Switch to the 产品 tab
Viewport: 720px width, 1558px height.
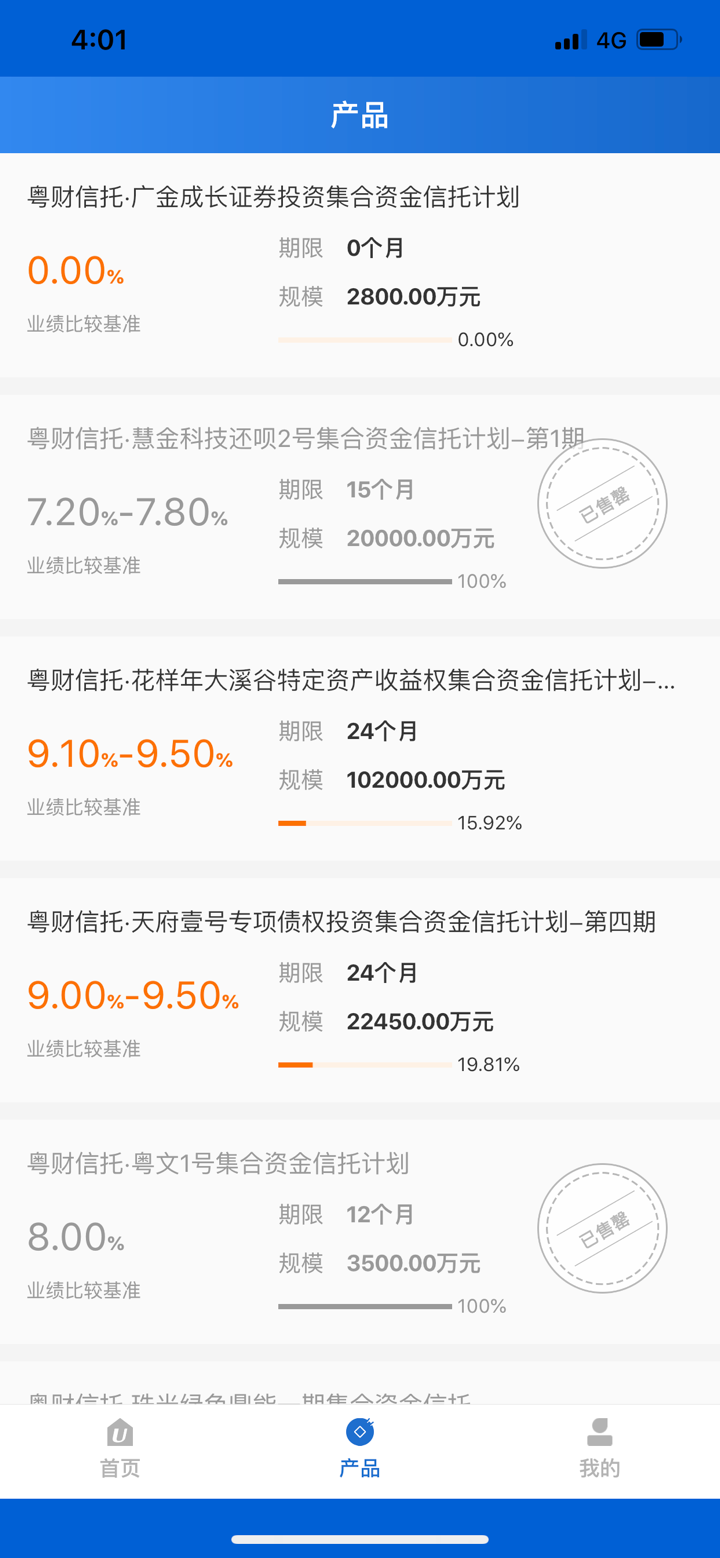point(358,1450)
